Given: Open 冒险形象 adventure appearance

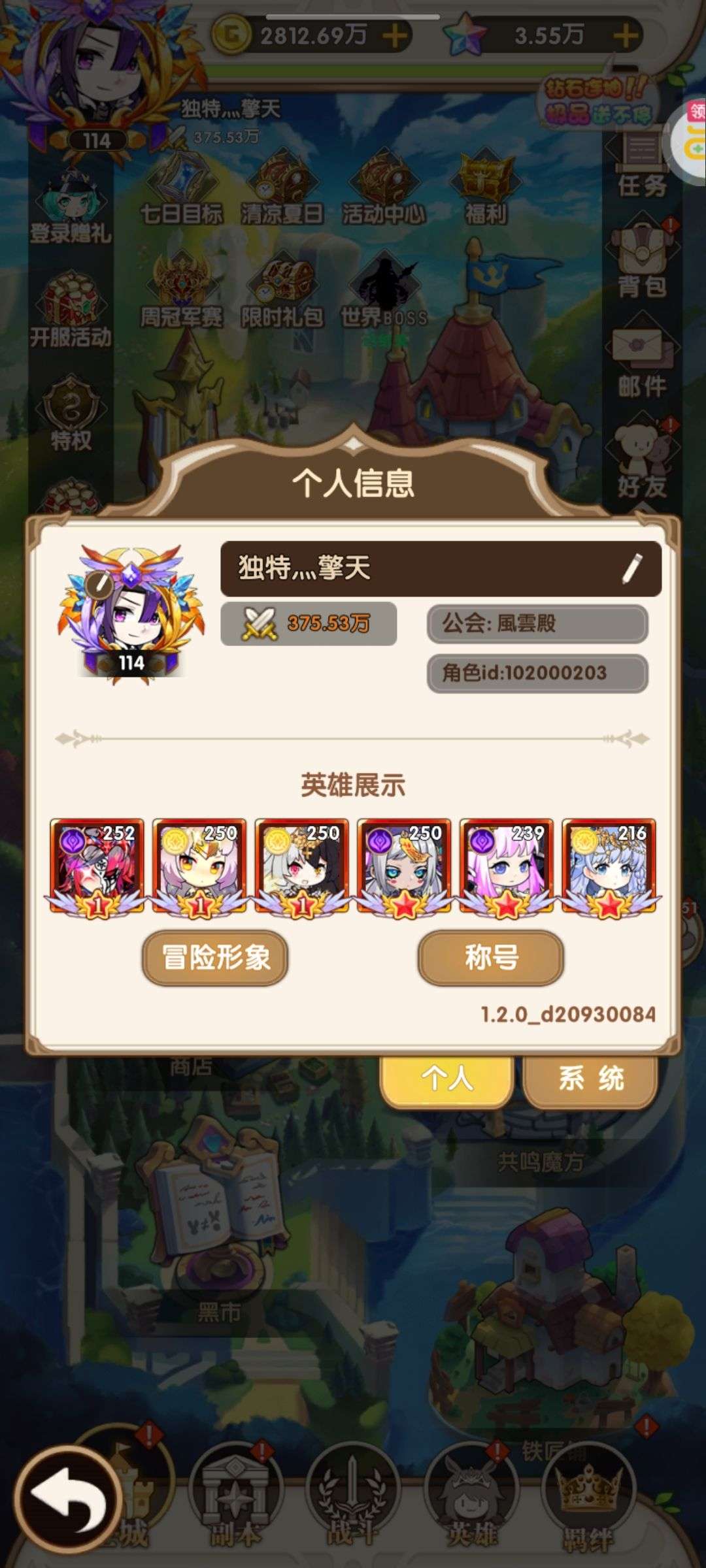Looking at the screenshot, I should click(215, 958).
